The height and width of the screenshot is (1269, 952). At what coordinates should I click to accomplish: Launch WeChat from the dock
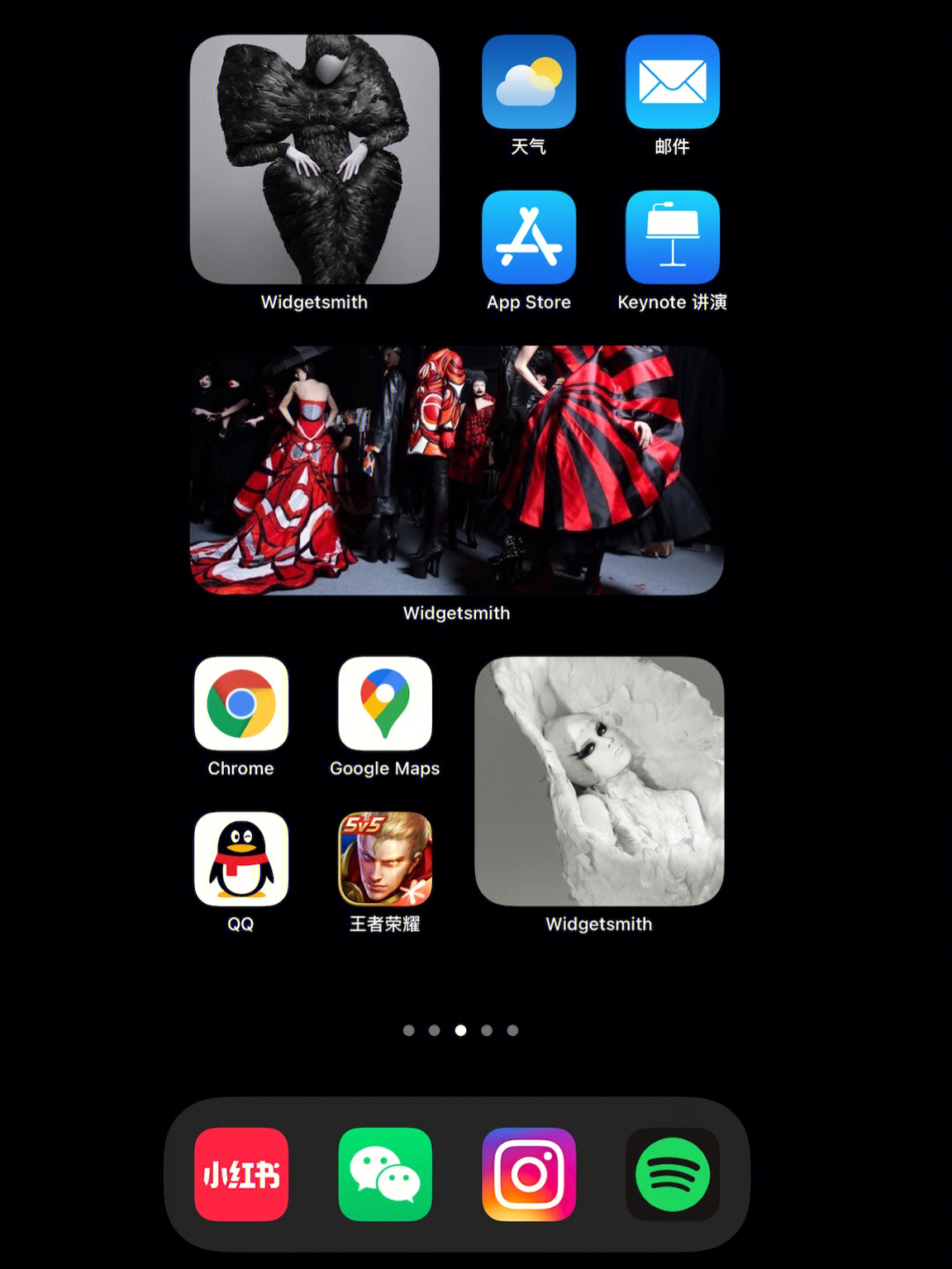pos(385,1174)
